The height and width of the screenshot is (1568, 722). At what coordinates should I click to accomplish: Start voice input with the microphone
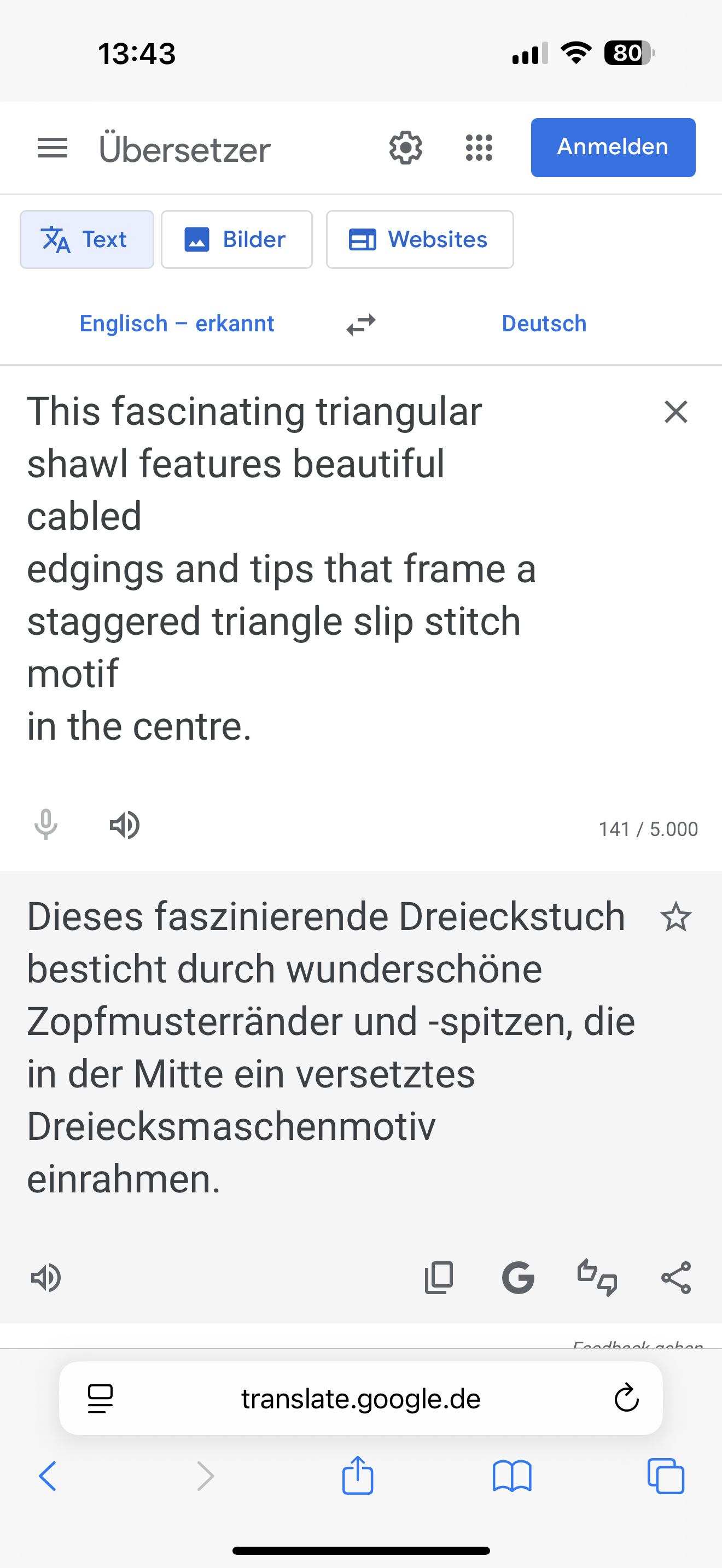pos(45,826)
